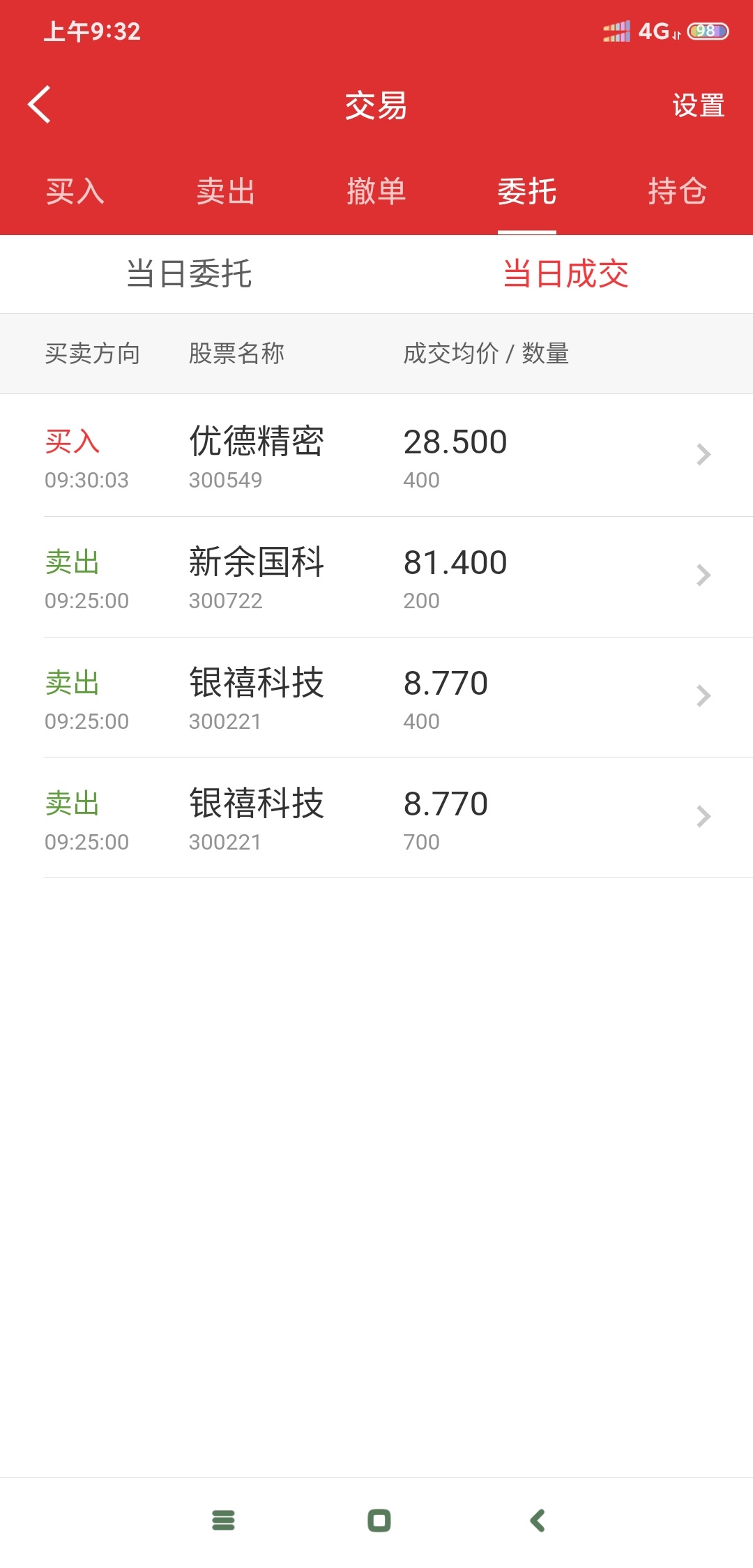Open the 银禧科技 trade with quantity 700
753x1568 pixels.
(x=376, y=818)
